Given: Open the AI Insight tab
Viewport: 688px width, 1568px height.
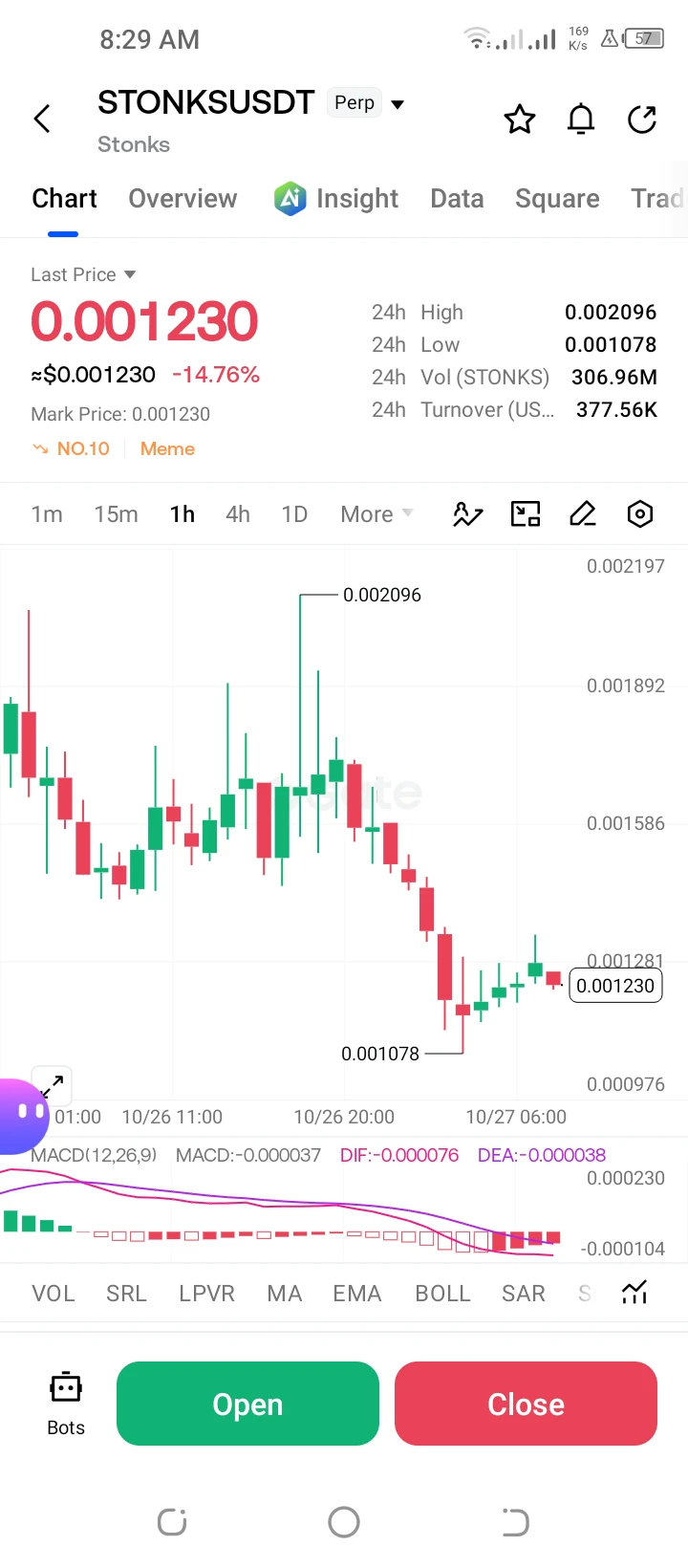Looking at the screenshot, I should (335, 199).
